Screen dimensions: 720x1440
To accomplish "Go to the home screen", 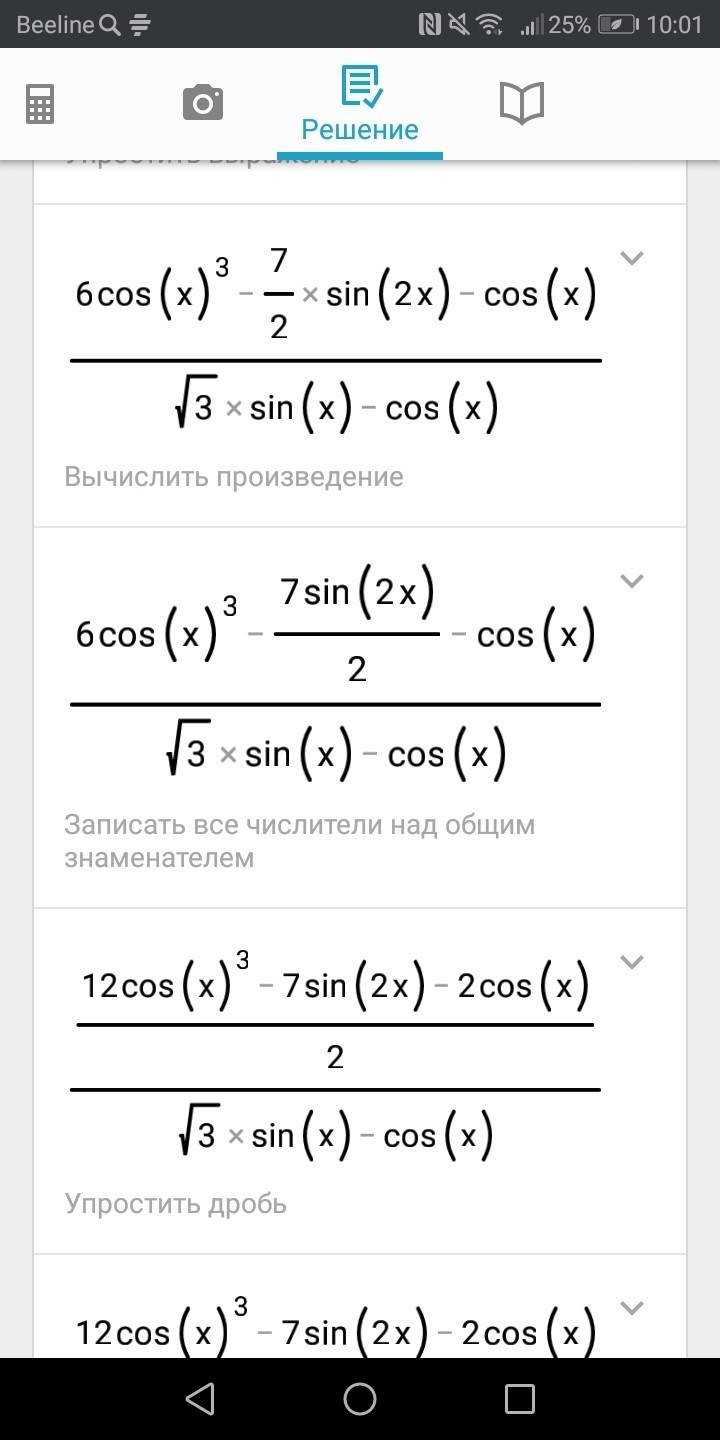I will click(x=360, y=1398).
